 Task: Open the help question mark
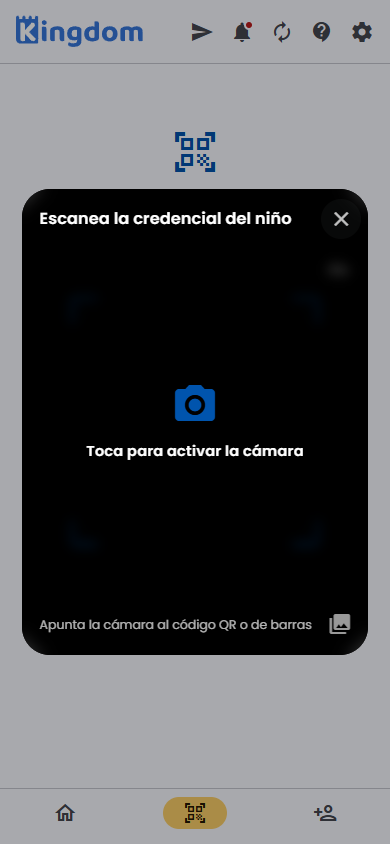(x=321, y=33)
